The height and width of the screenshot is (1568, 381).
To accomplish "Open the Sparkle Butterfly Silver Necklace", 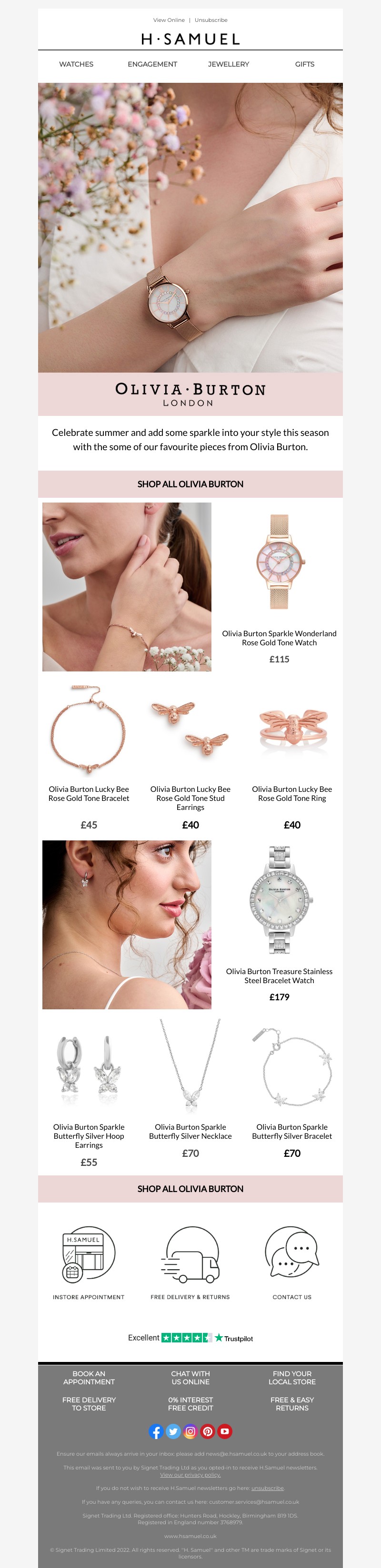I will coord(190,1131).
